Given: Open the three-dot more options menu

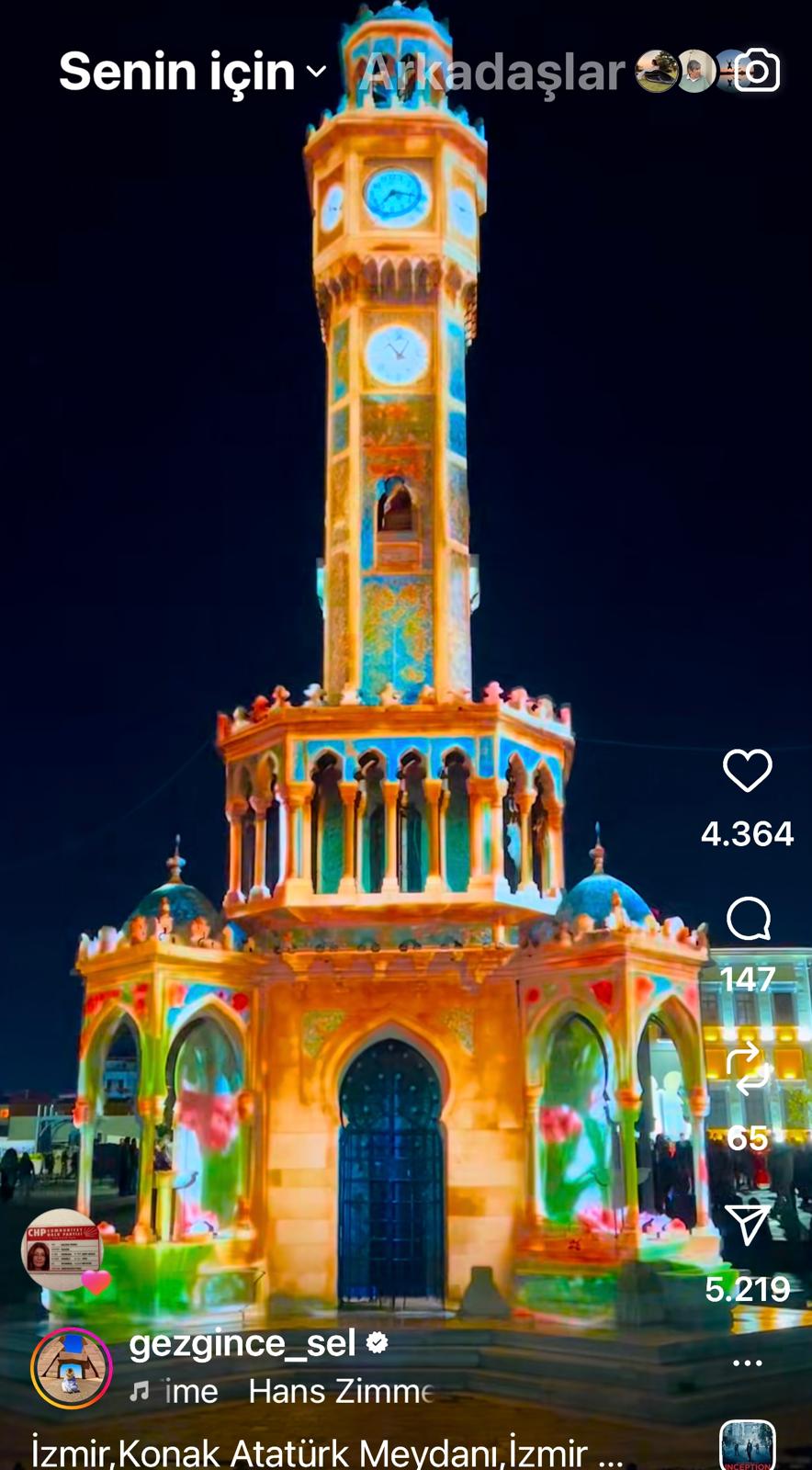Looking at the screenshot, I should 747,1363.
